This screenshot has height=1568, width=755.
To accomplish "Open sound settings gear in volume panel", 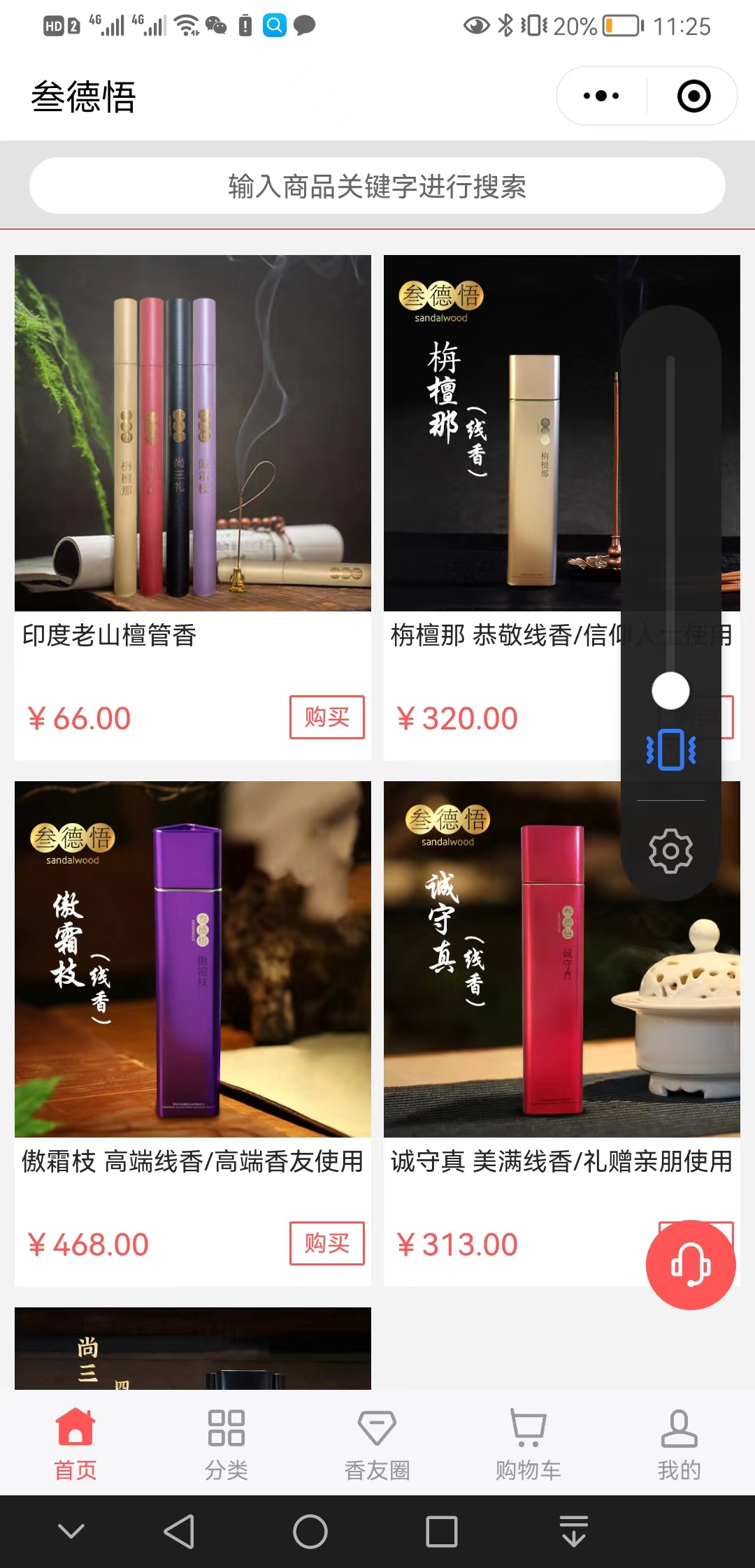I will click(670, 851).
